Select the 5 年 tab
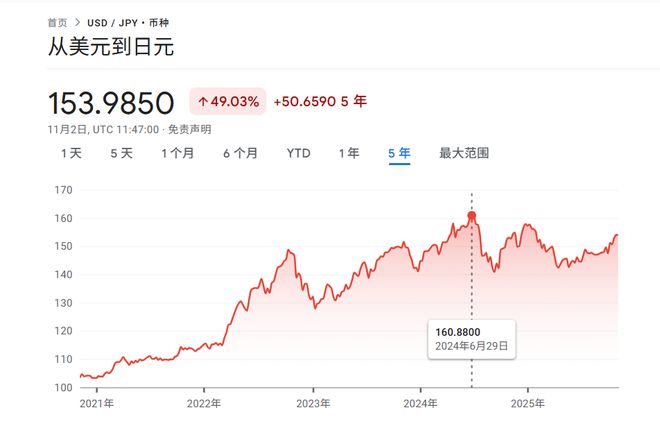The image size is (660, 426). pyautogui.click(x=399, y=153)
